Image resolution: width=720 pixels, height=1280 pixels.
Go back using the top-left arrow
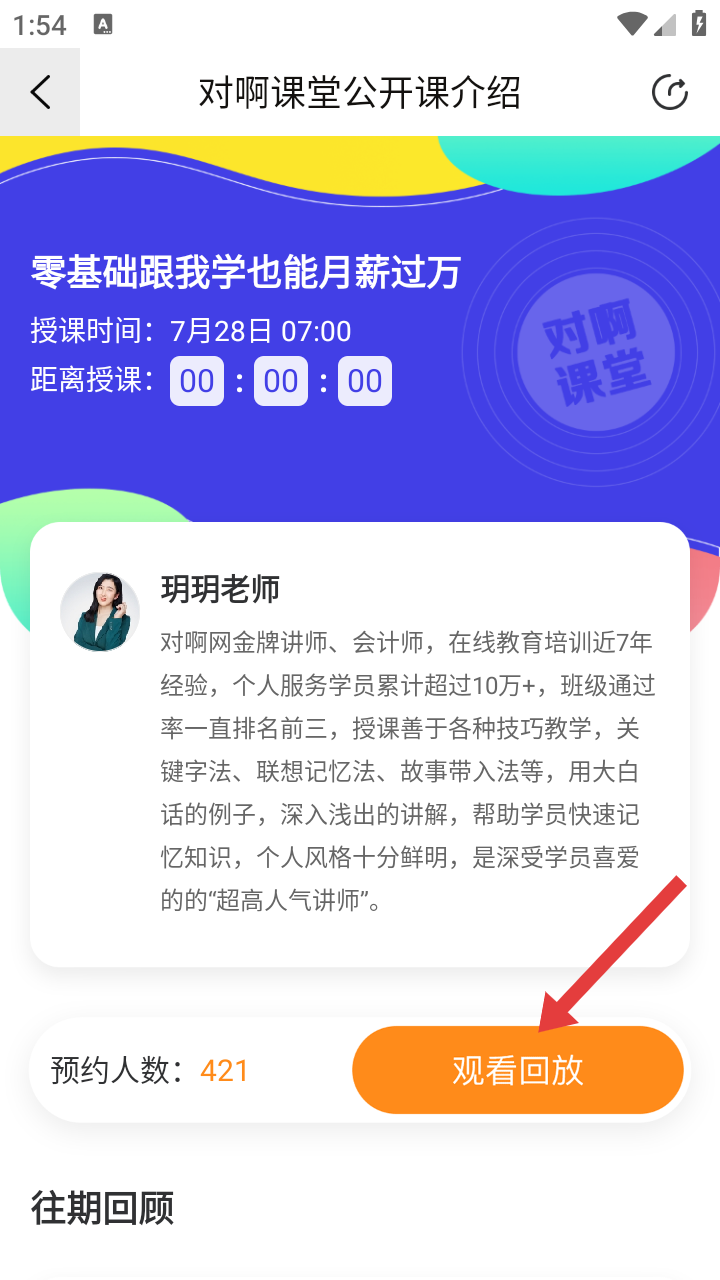pyautogui.click(x=40, y=92)
